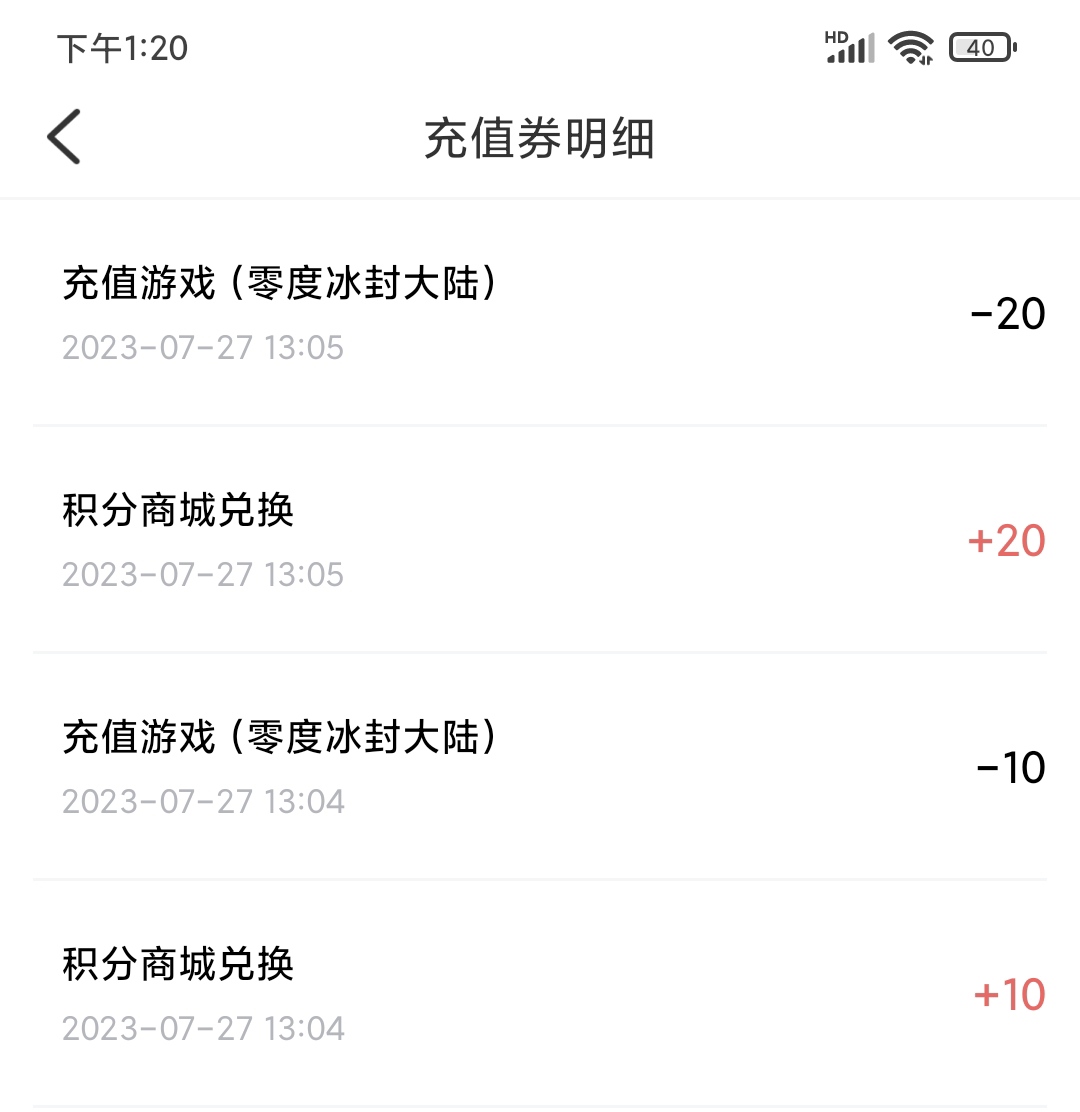Click the back arrow to return
This screenshot has height=1112, width=1080.
[64, 136]
